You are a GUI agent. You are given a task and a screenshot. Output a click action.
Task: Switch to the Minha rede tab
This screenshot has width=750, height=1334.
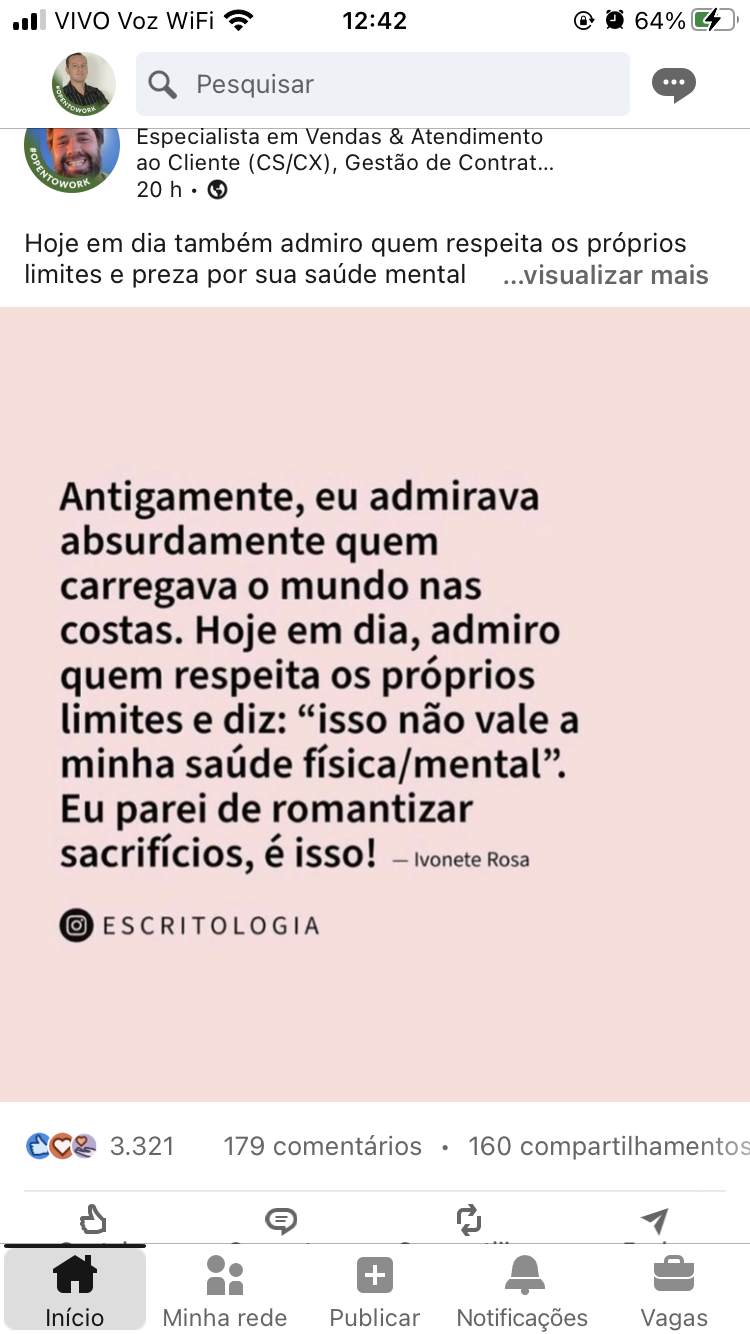coord(225,1290)
